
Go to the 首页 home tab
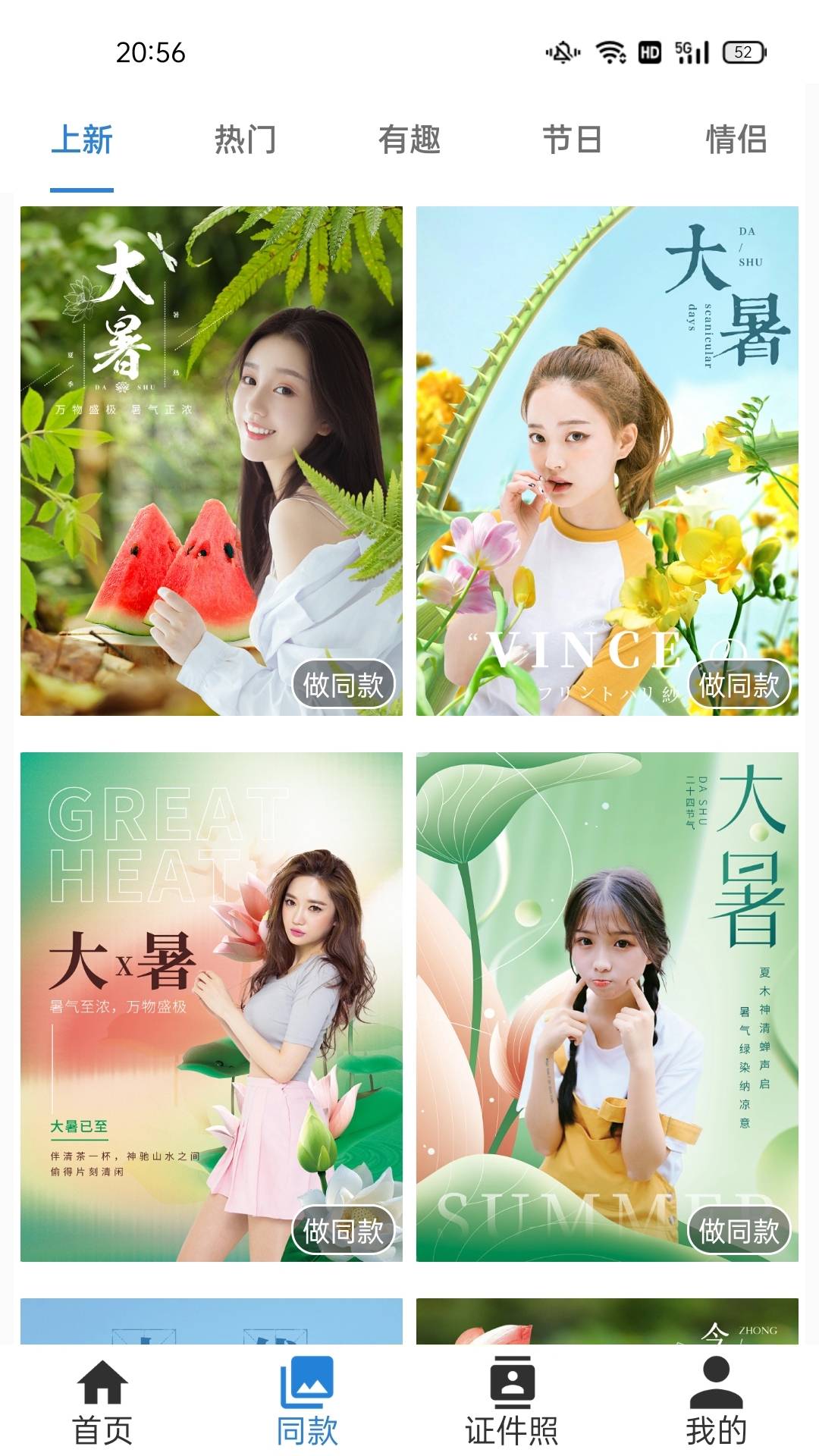[102, 1401]
